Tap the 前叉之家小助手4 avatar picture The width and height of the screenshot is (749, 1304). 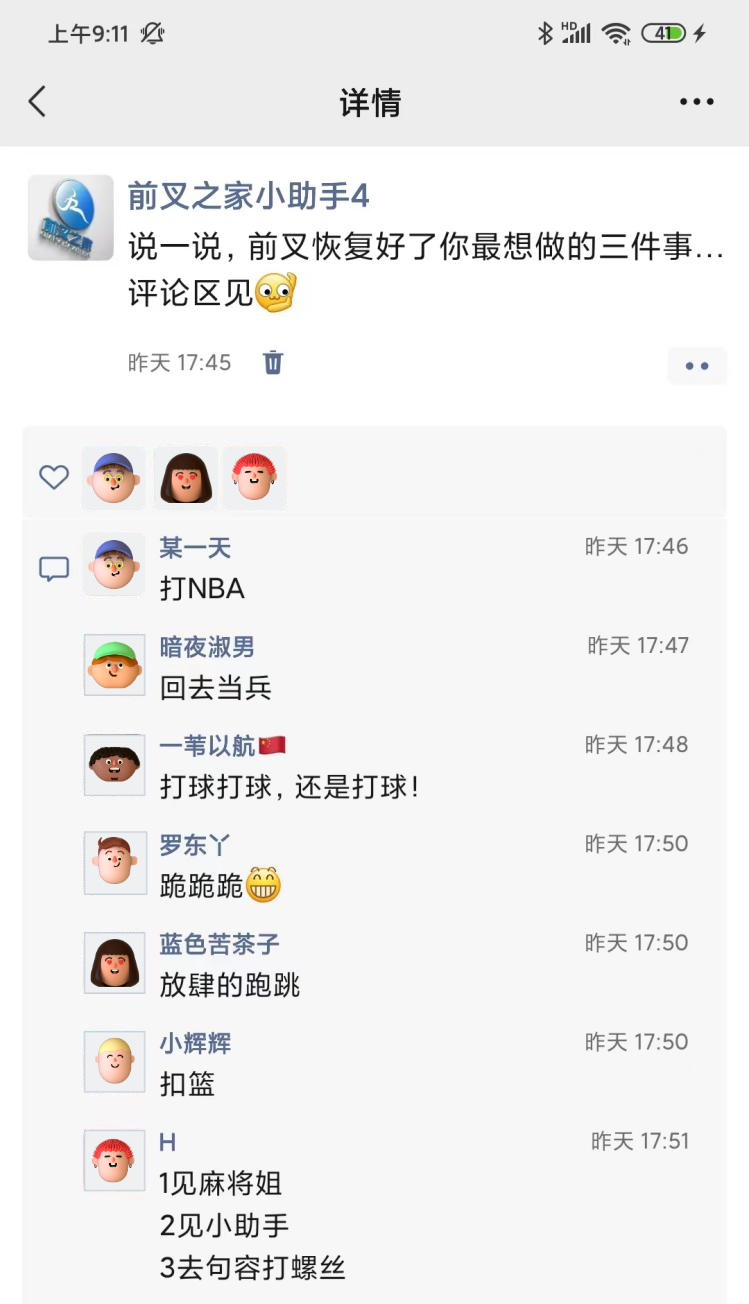click(71, 218)
